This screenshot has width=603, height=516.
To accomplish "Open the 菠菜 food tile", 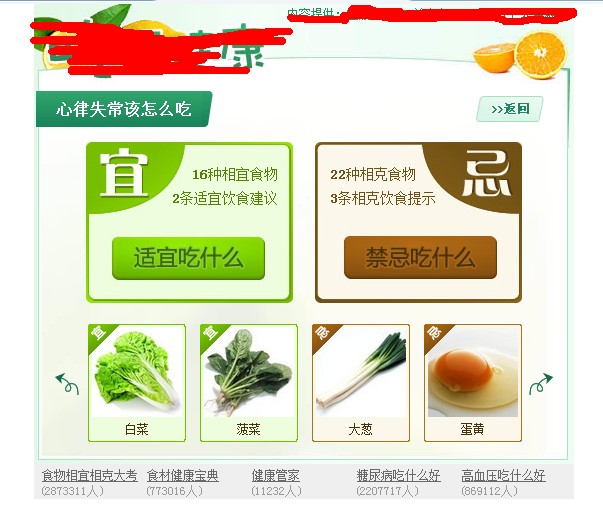I will tap(249, 381).
